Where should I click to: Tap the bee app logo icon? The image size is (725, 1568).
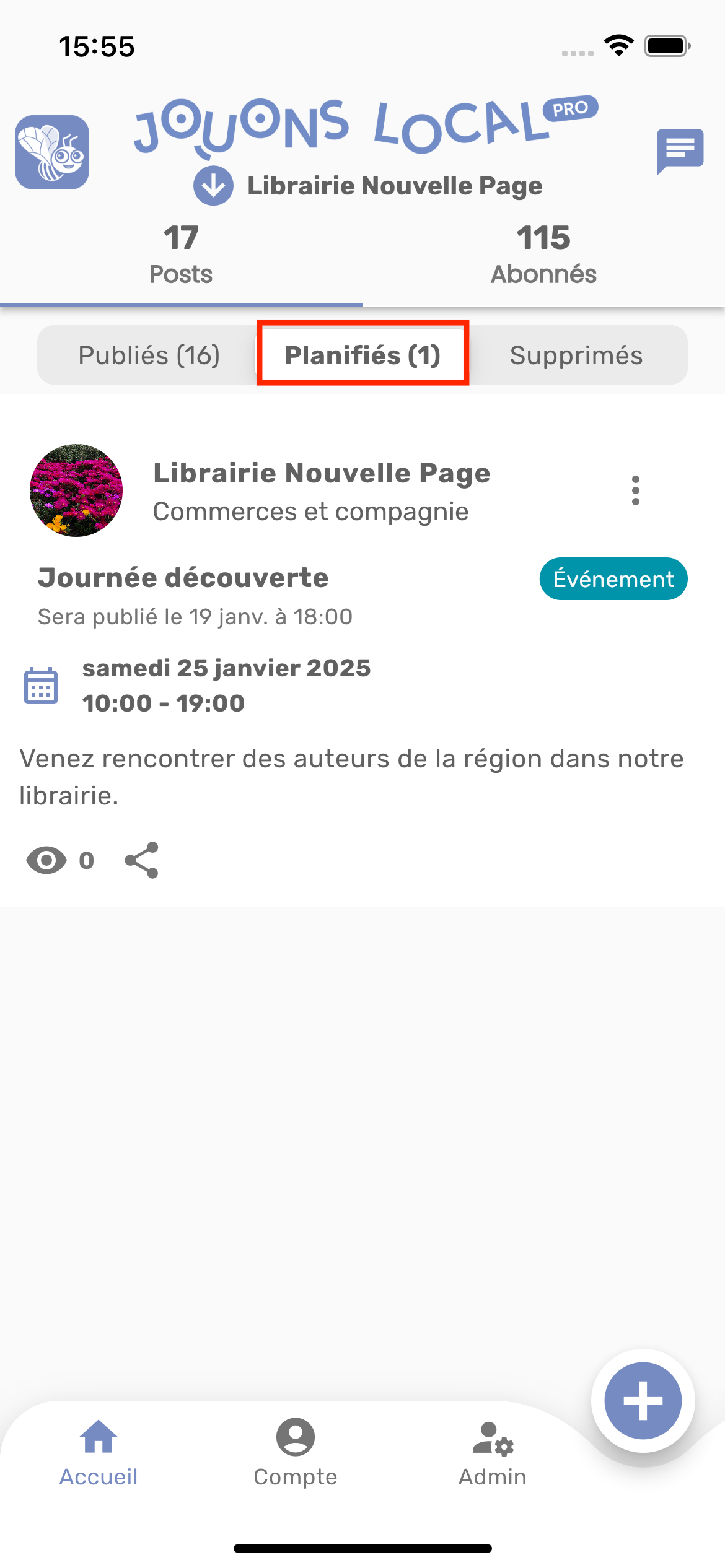52,152
